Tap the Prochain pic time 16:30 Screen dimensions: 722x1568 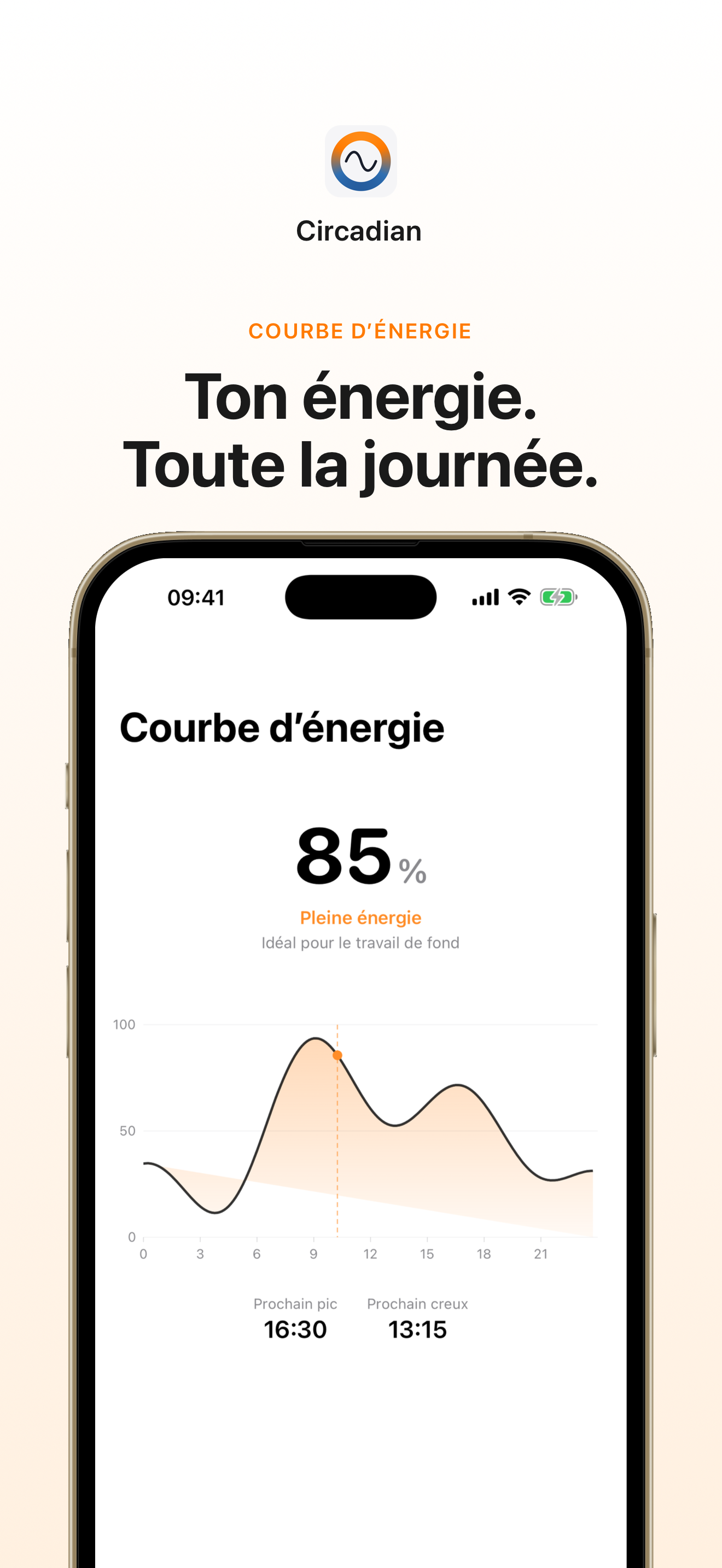coord(296,1330)
